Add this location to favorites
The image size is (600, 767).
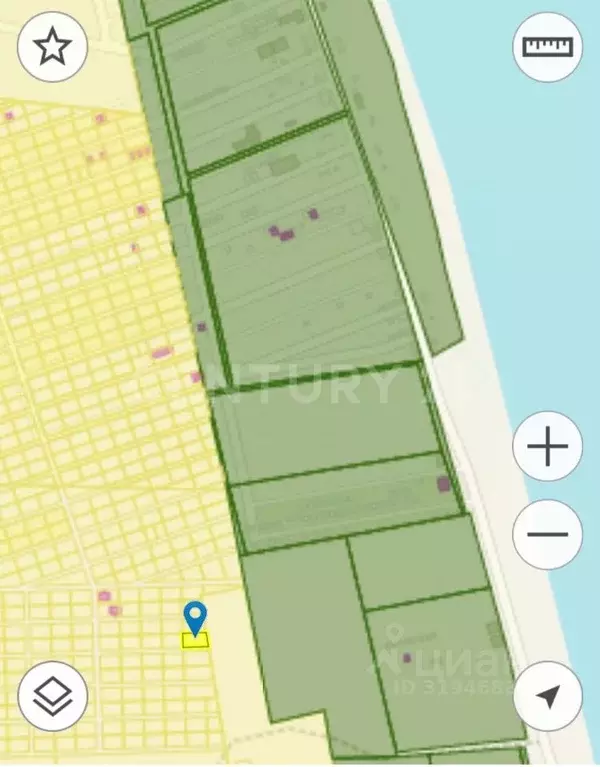pyautogui.click(x=52, y=46)
